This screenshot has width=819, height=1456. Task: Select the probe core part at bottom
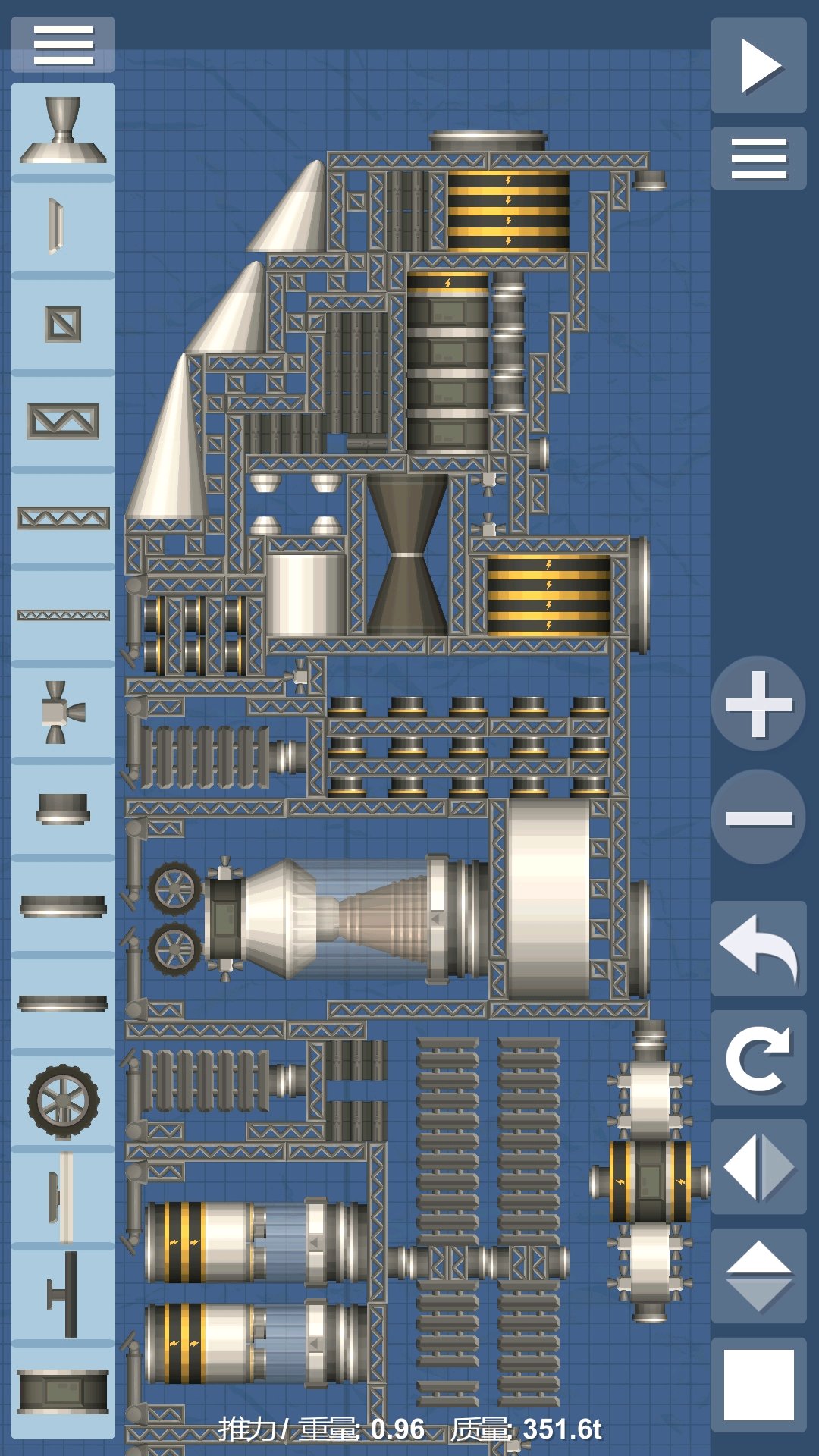point(63,1392)
